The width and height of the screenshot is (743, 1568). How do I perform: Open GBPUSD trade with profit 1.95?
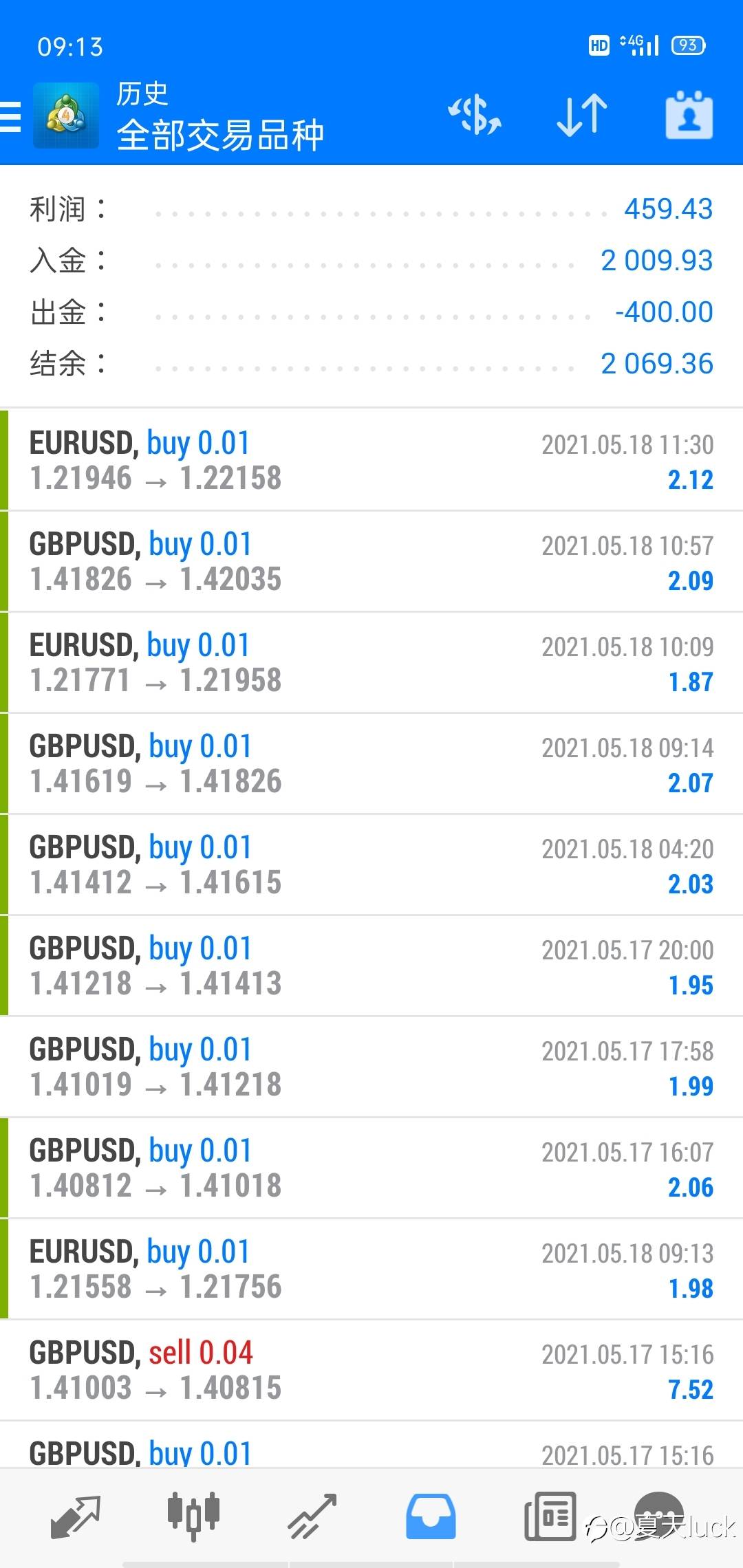point(371,966)
